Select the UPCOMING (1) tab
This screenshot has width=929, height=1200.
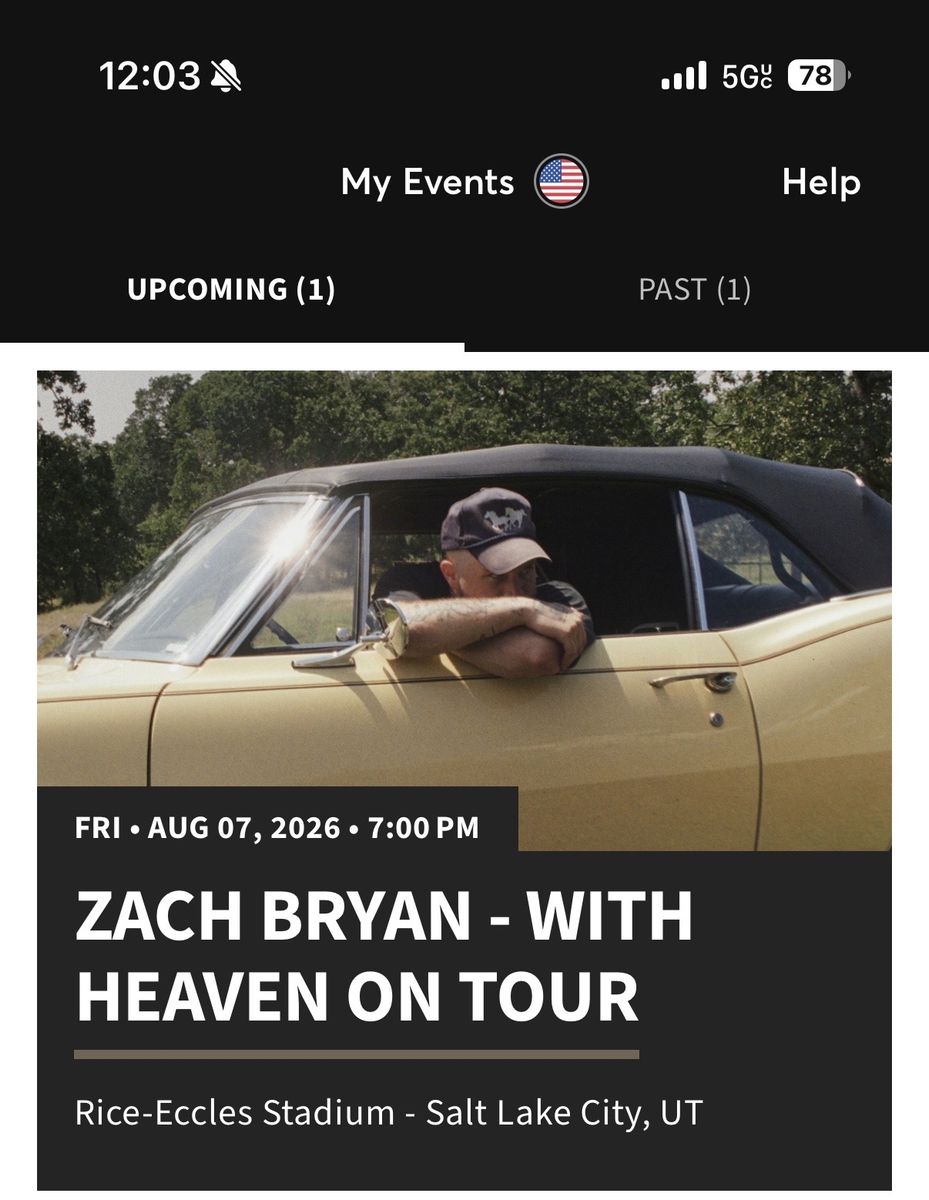[x=232, y=289]
